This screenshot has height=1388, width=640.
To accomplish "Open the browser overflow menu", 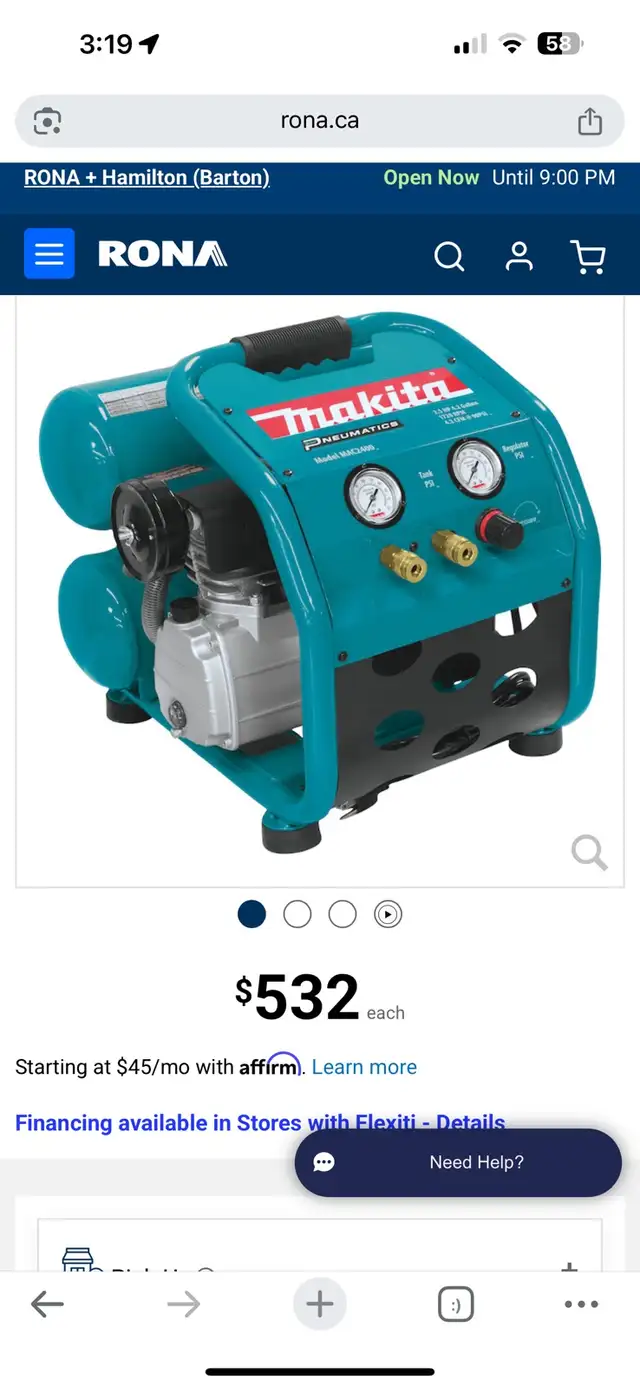I will pyautogui.click(x=581, y=1304).
